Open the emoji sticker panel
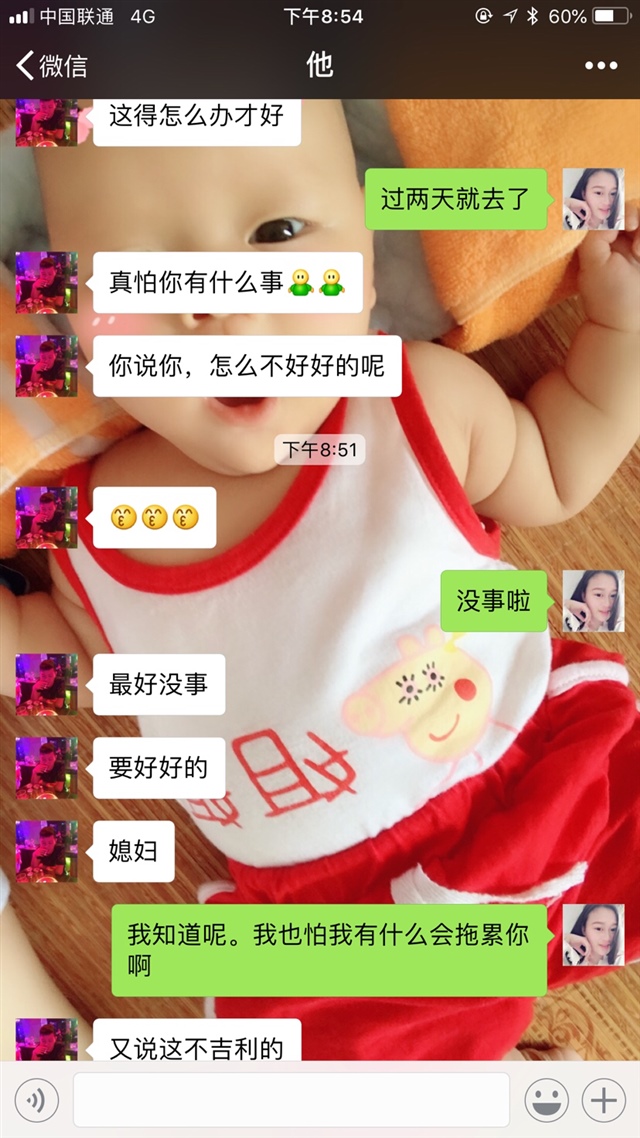 [x=547, y=1101]
